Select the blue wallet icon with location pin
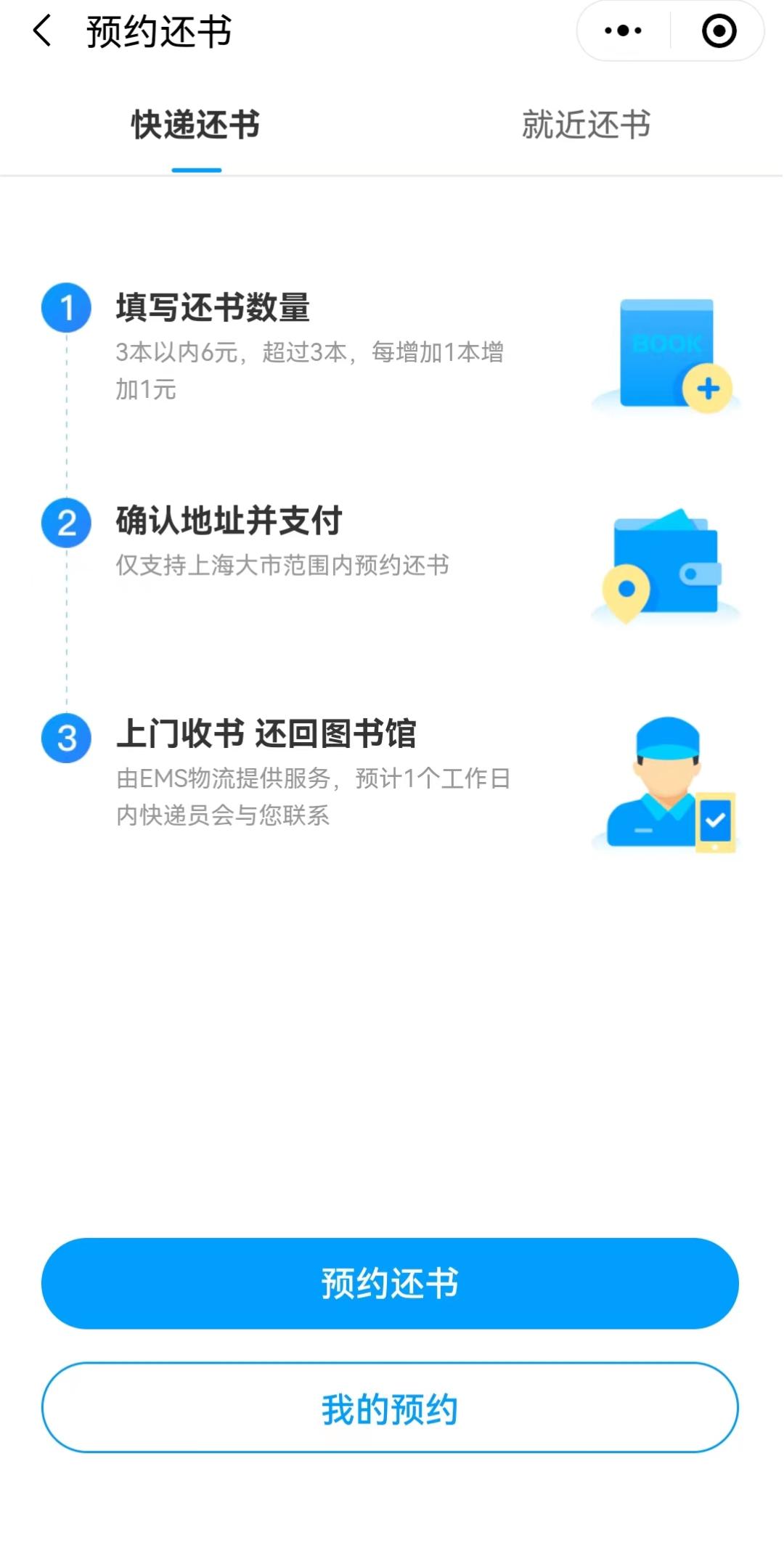The width and height of the screenshot is (784, 1551). pos(664,566)
